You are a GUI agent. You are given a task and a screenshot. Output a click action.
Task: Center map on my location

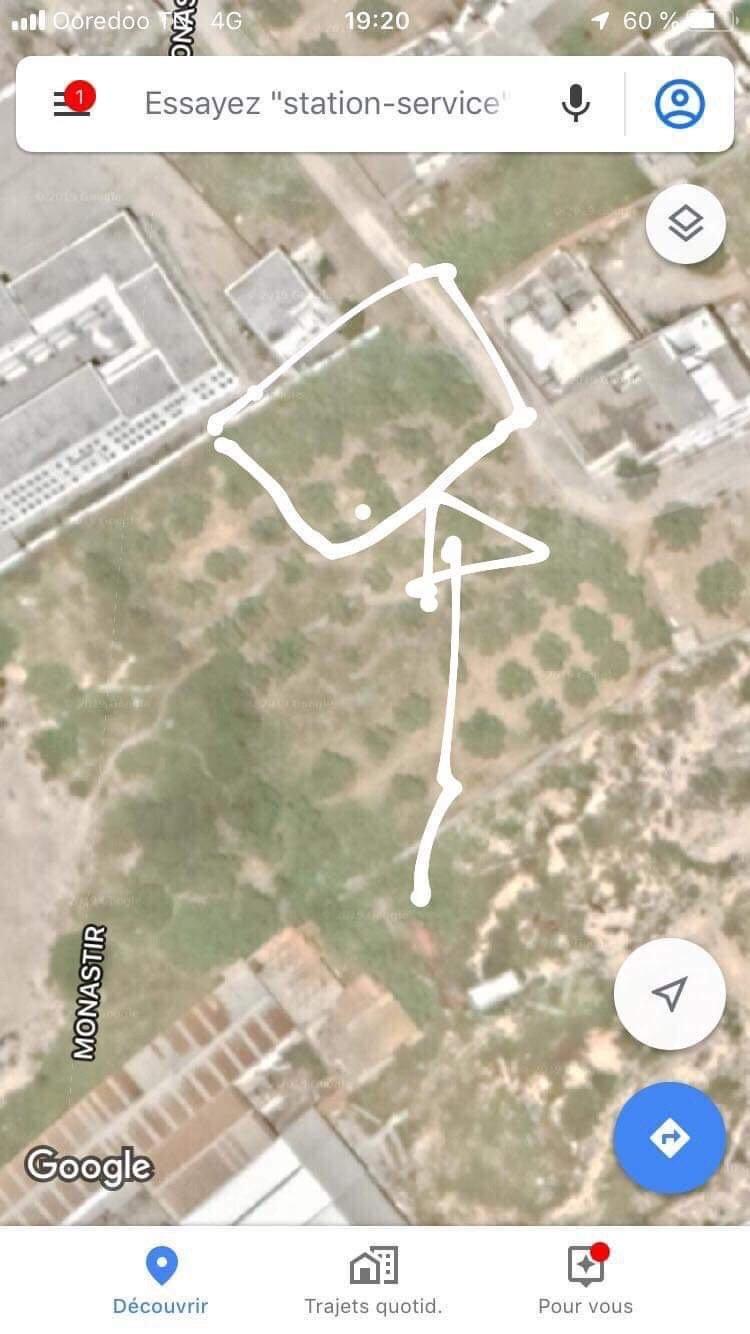[670, 993]
